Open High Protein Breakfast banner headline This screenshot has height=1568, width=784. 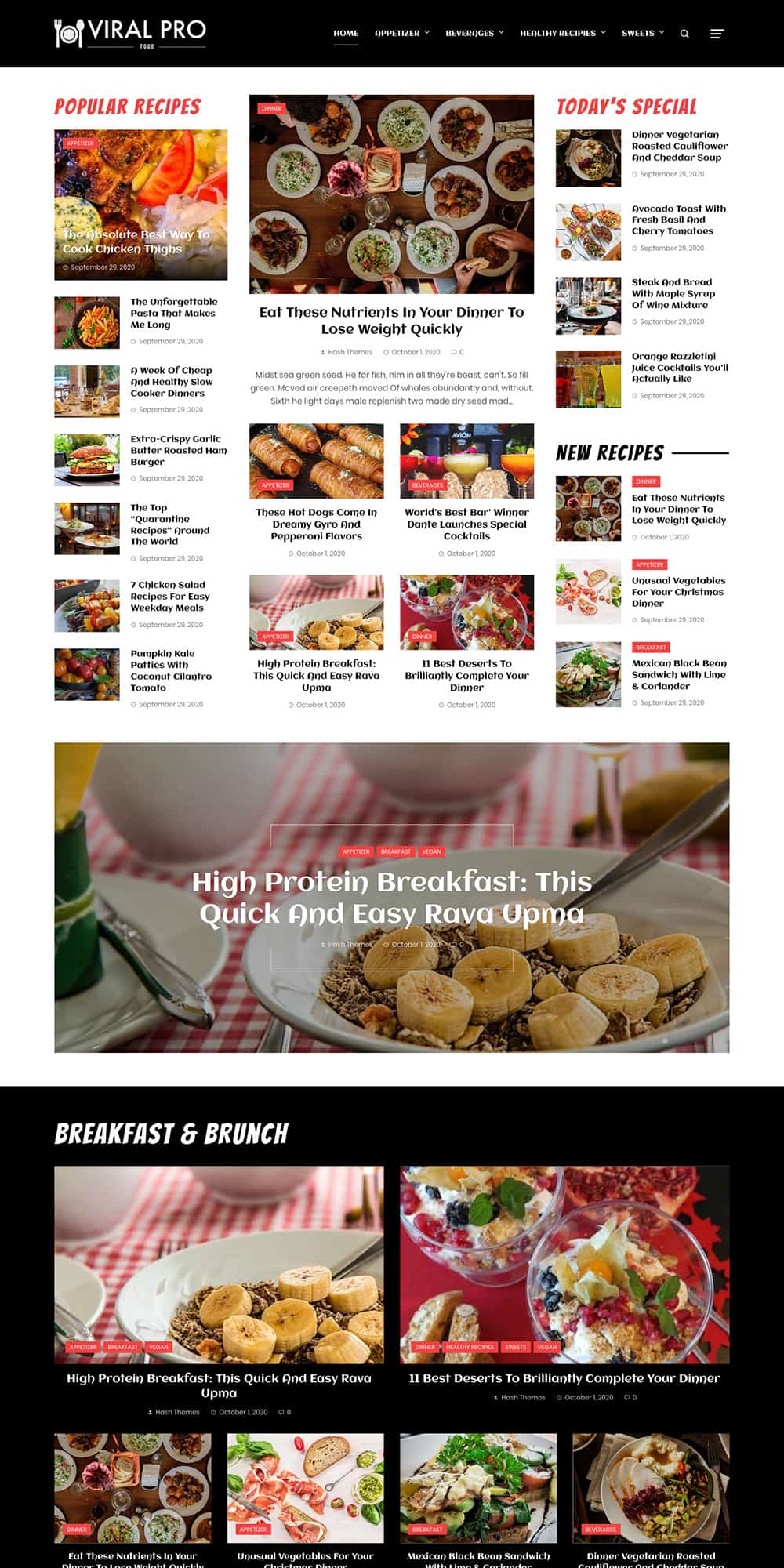[x=391, y=898]
